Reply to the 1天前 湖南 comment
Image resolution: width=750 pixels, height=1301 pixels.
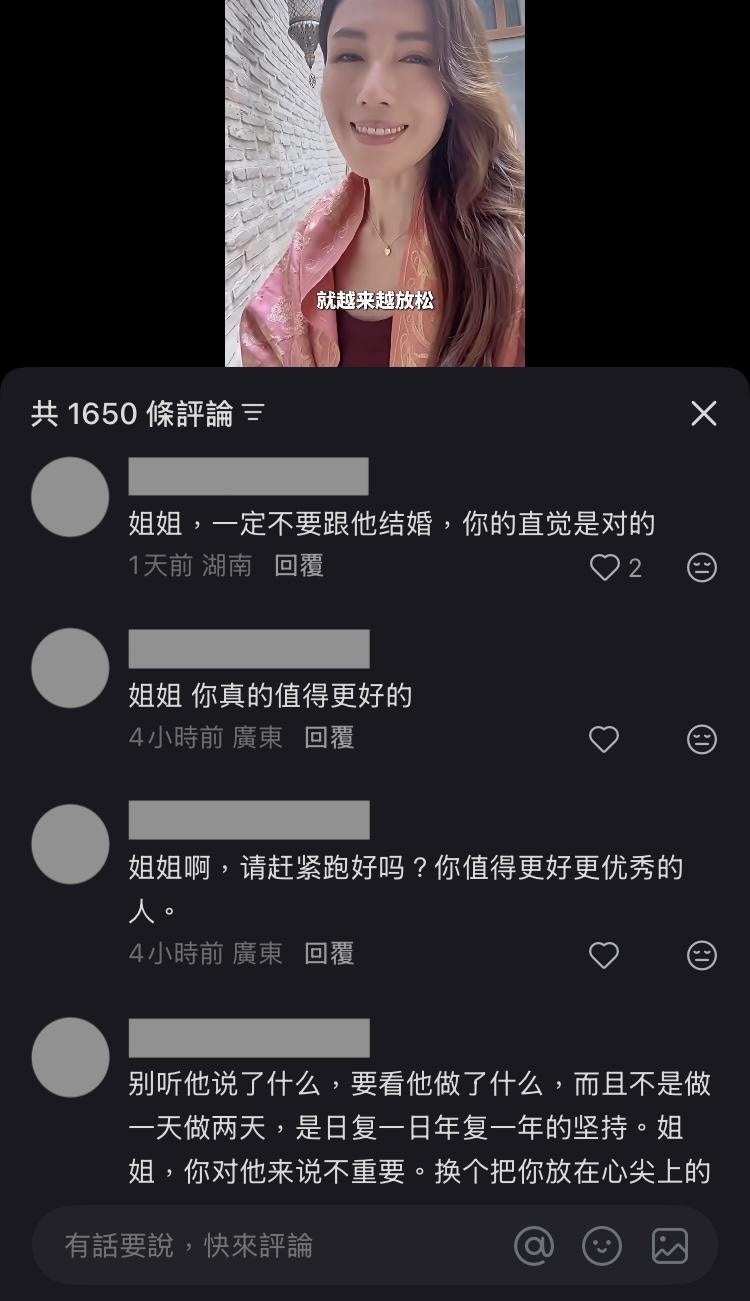299,566
